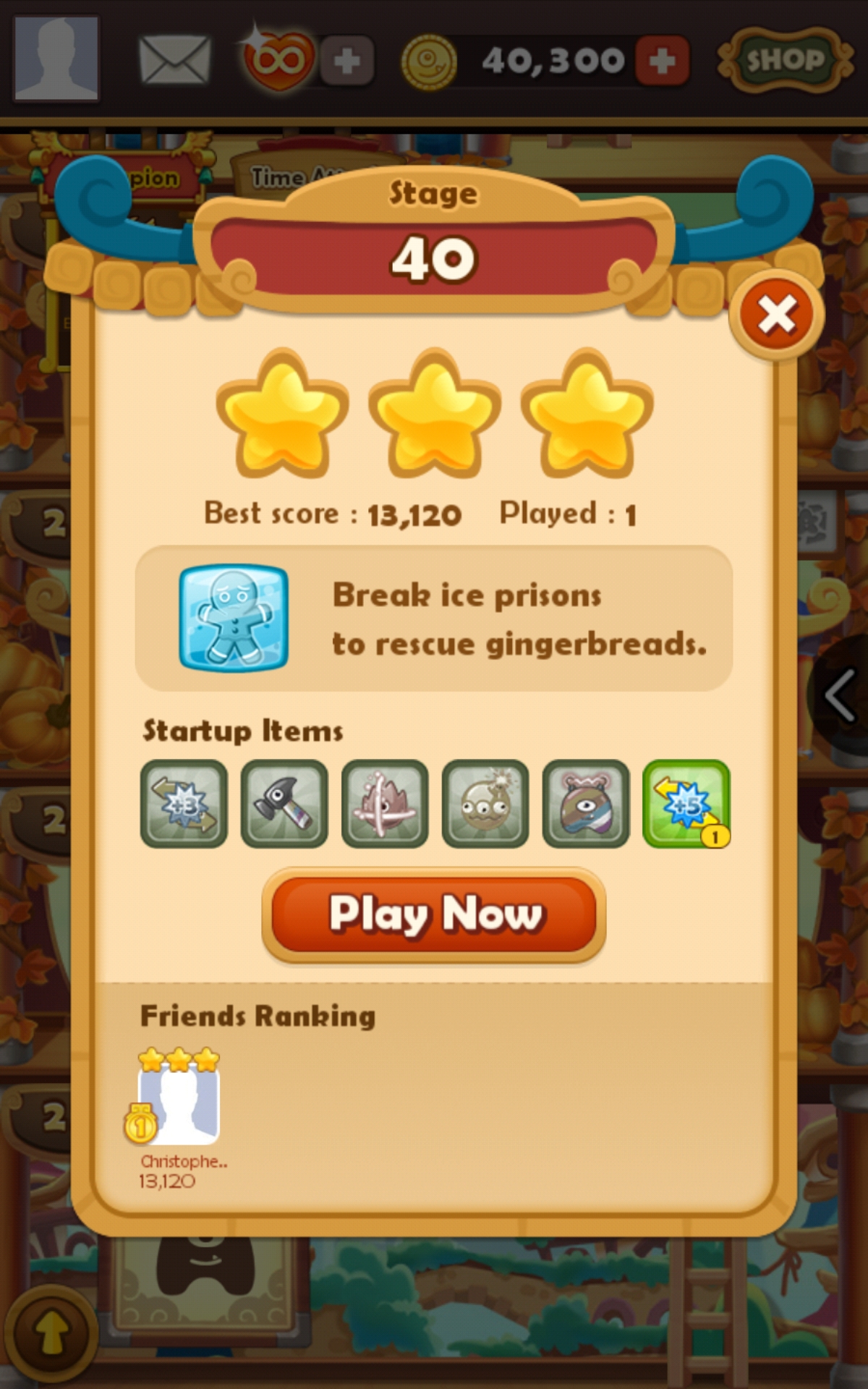Select the bomb startup item
This screenshot has height=1389, width=868.
pos(485,804)
